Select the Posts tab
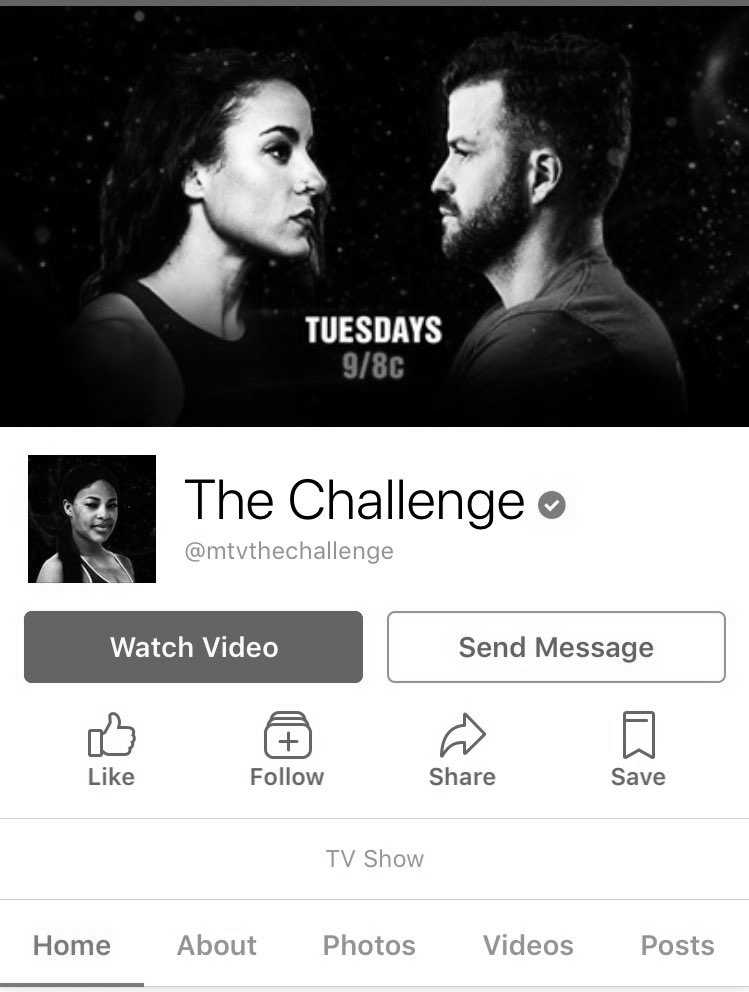Screen dimensions: 749x992 click(x=677, y=945)
